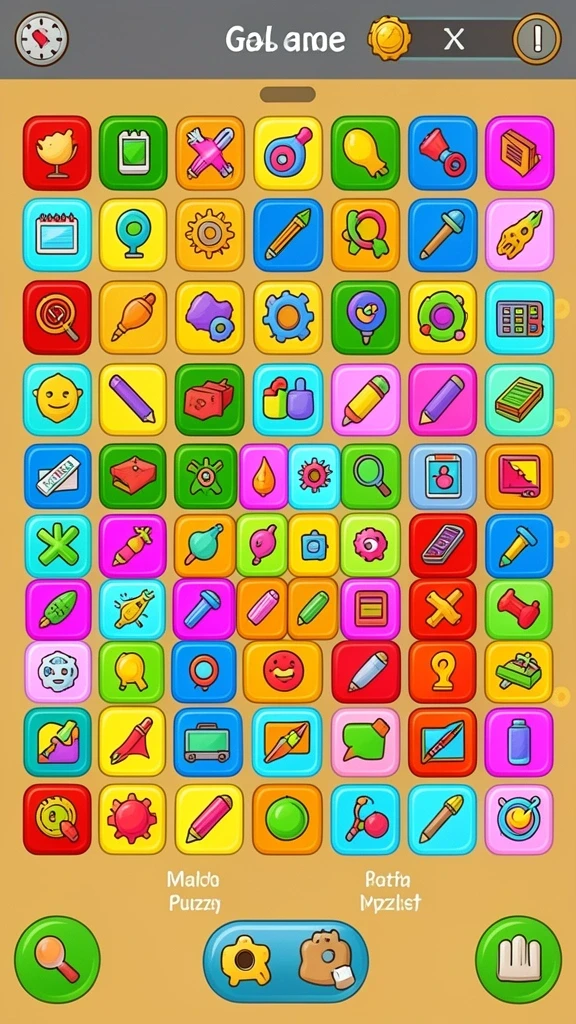Tap the green magnifier button at bottom
This screenshot has width=576, height=1024.
coord(57,959)
